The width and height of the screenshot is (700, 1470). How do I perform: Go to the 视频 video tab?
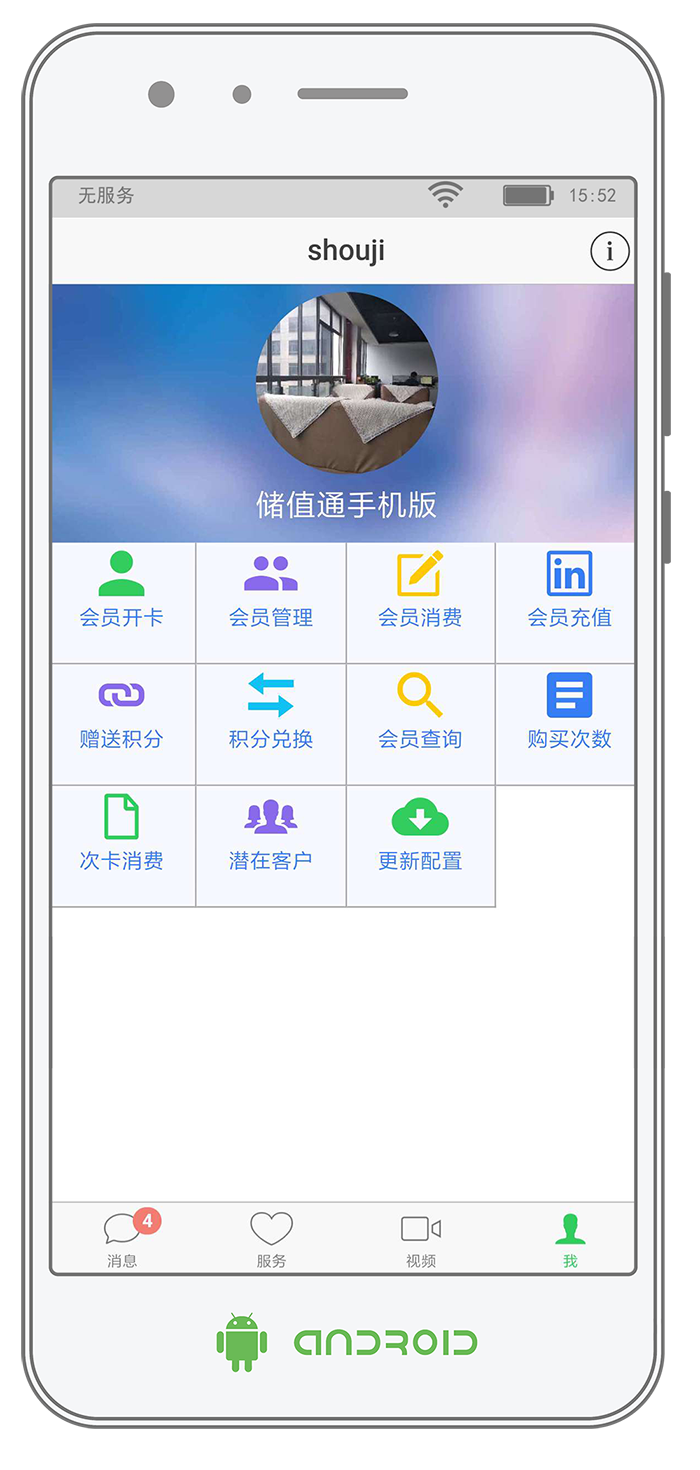click(420, 1239)
